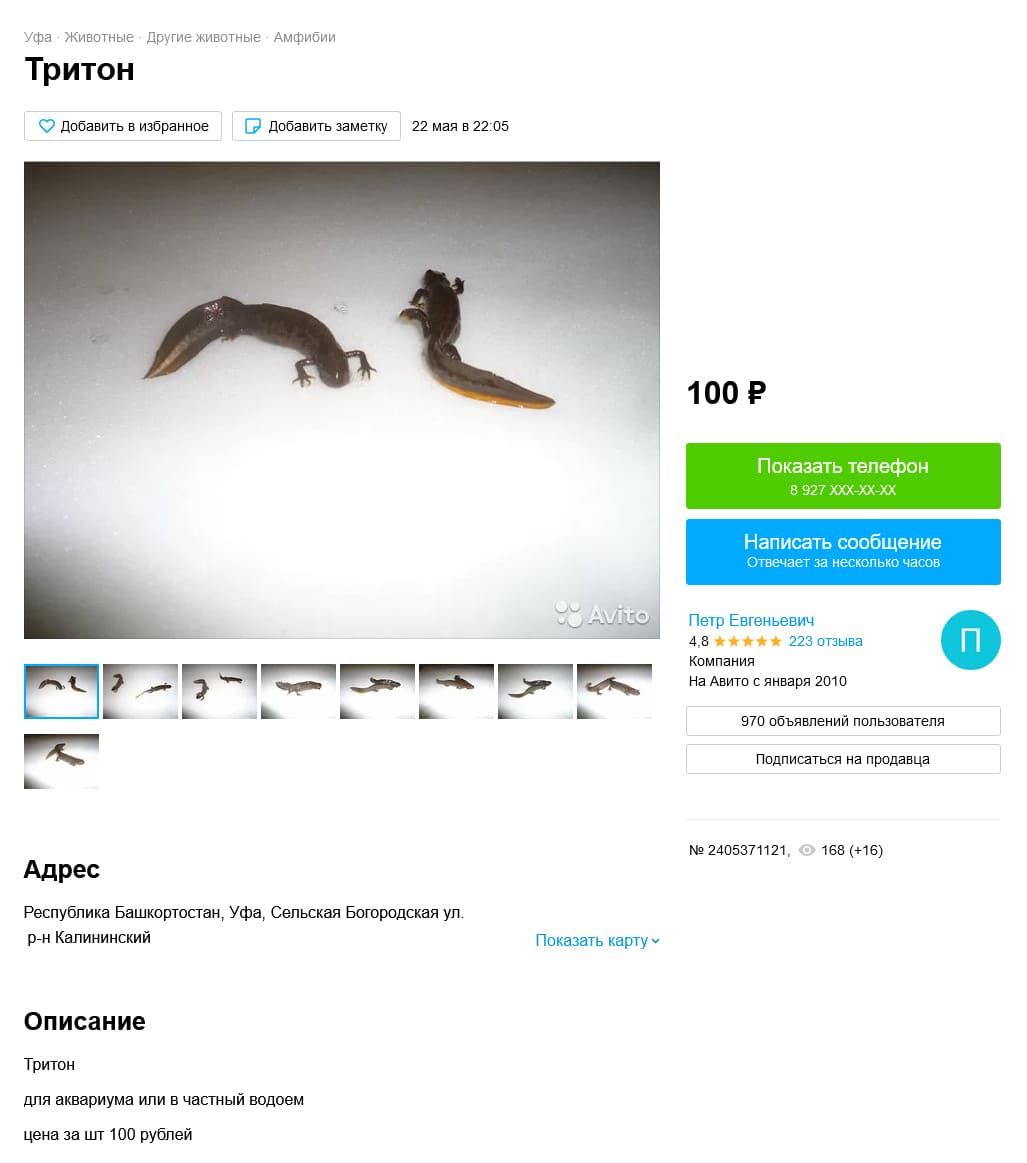
Task: Tap the Добавить заметку button
Action: (x=316, y=126)
